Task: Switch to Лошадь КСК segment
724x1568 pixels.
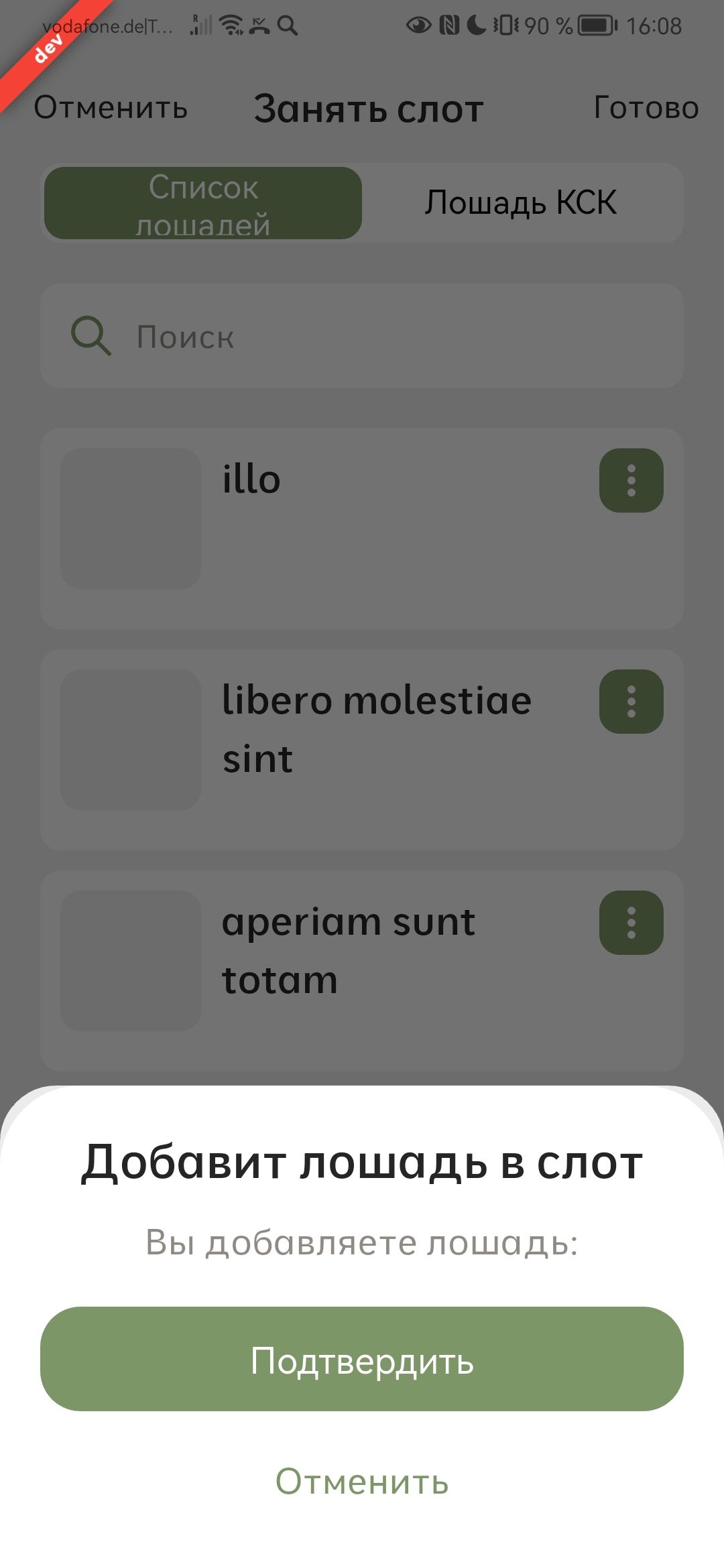Action: pos(521,203)
